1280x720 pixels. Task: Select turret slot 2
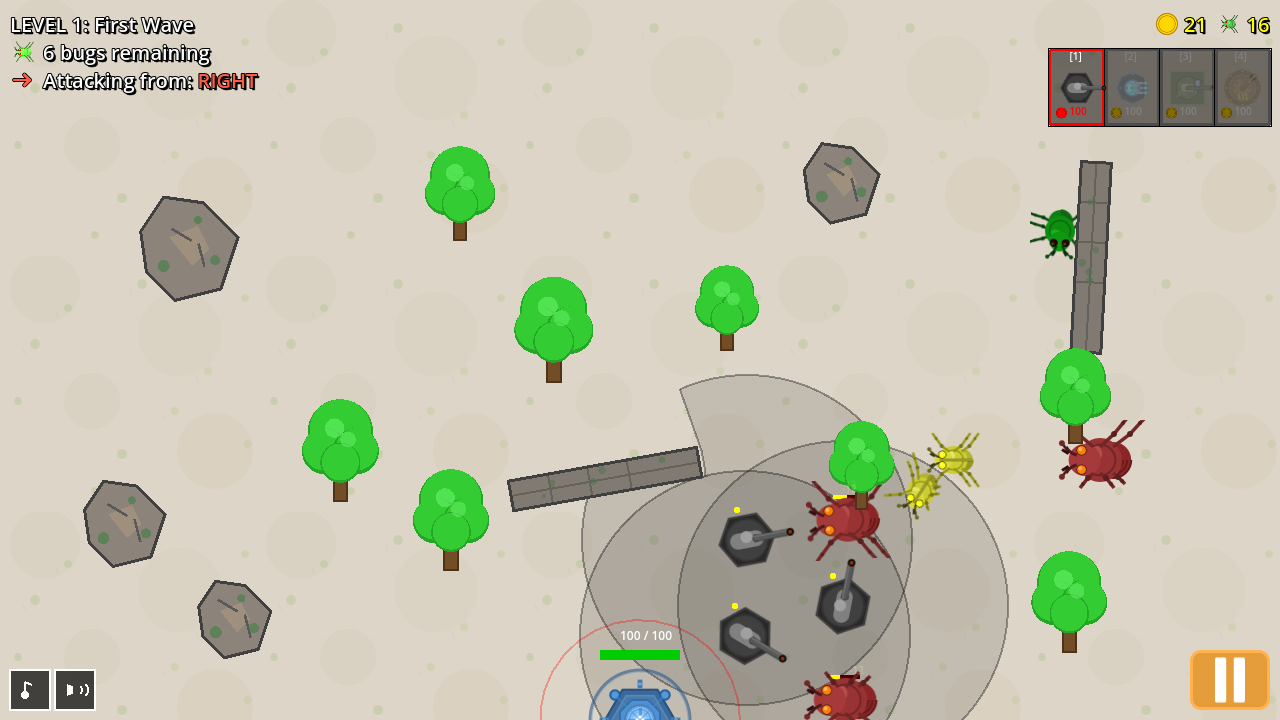(1132, 88)
